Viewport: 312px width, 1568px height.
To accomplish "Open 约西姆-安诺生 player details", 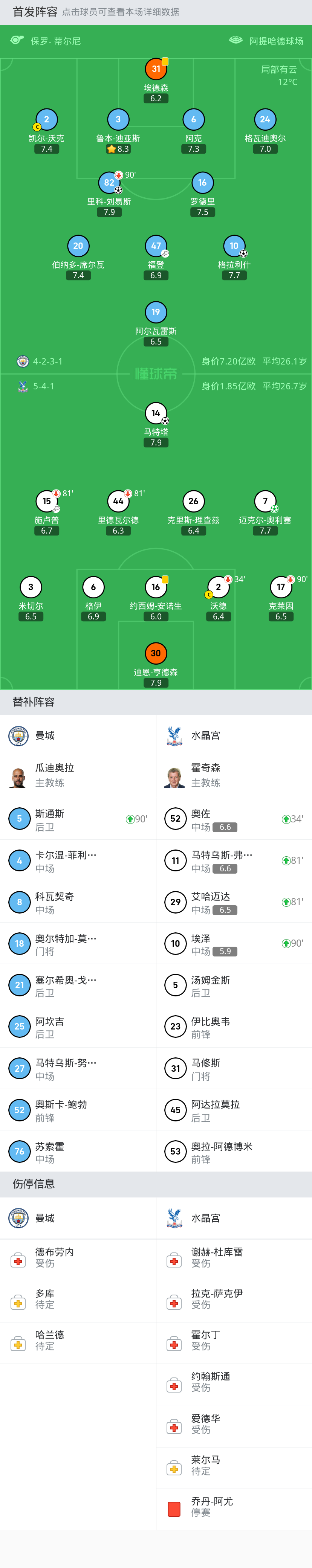I will (156, 587).
